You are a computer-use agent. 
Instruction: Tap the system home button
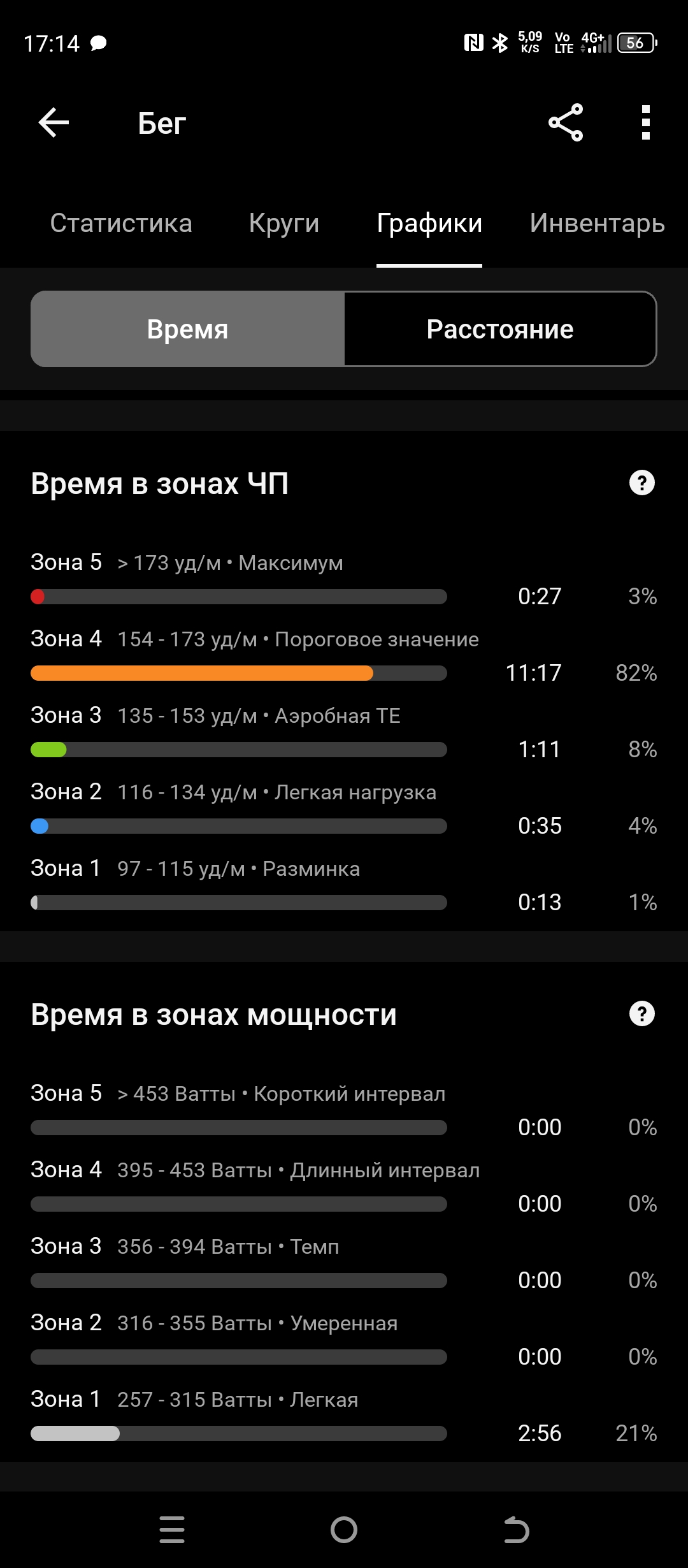344,1529
